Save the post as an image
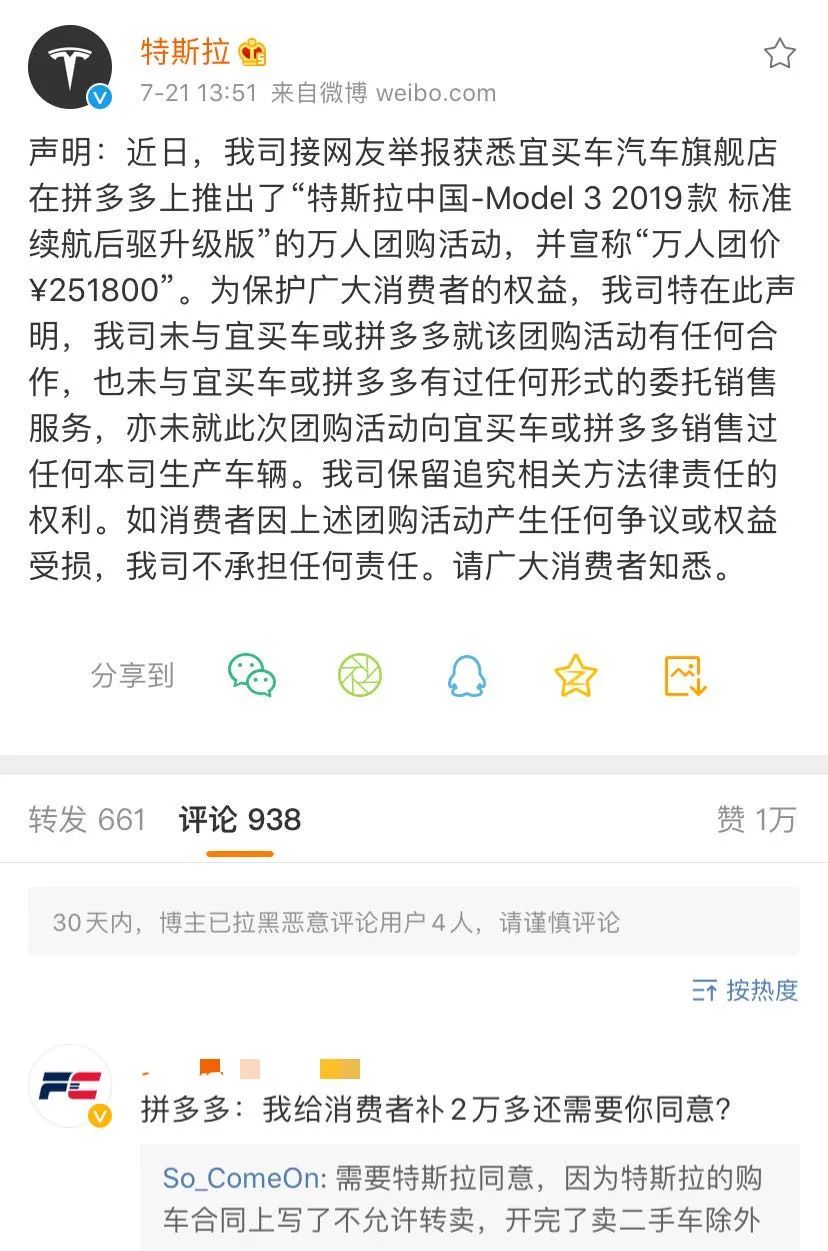Screen dimensions: 828x1251 coord(686,676)
